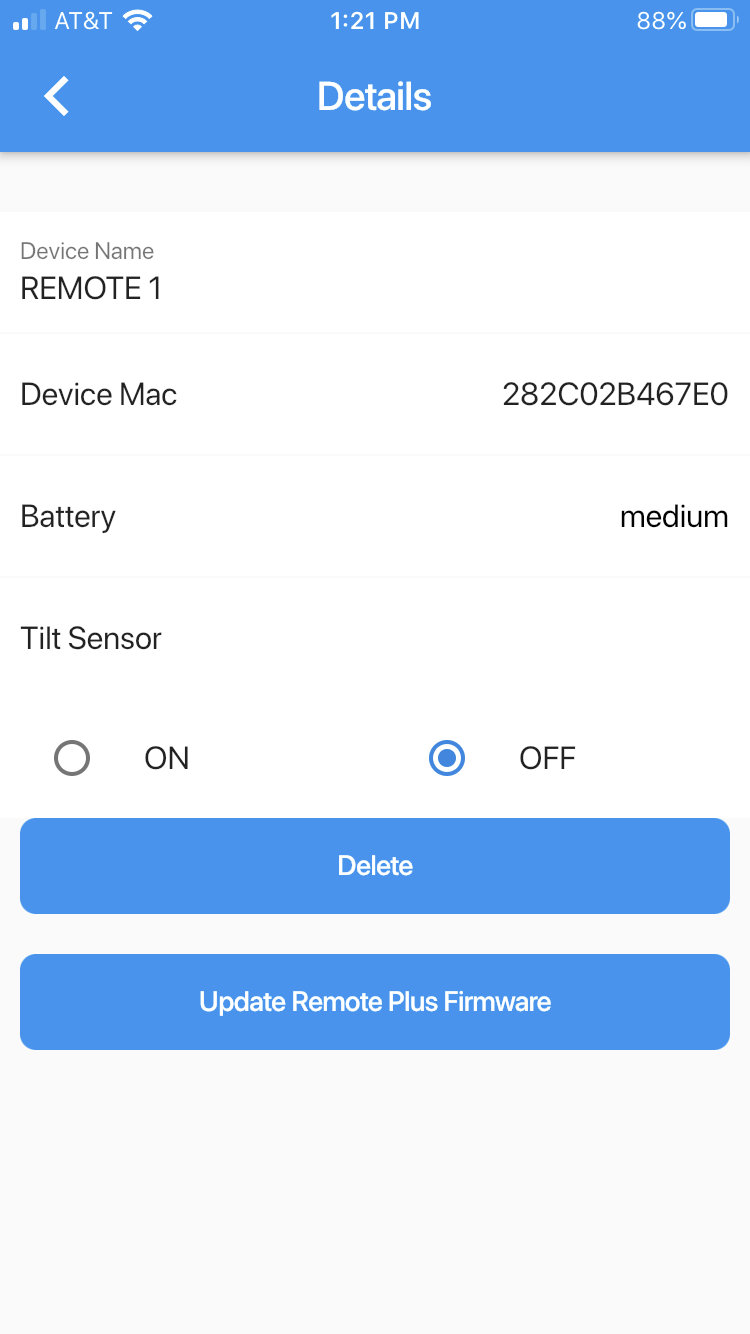This screenshot has height=1334, width=750.
Task: Edit the Device Name field REMOTE 1
Action: 375,272
